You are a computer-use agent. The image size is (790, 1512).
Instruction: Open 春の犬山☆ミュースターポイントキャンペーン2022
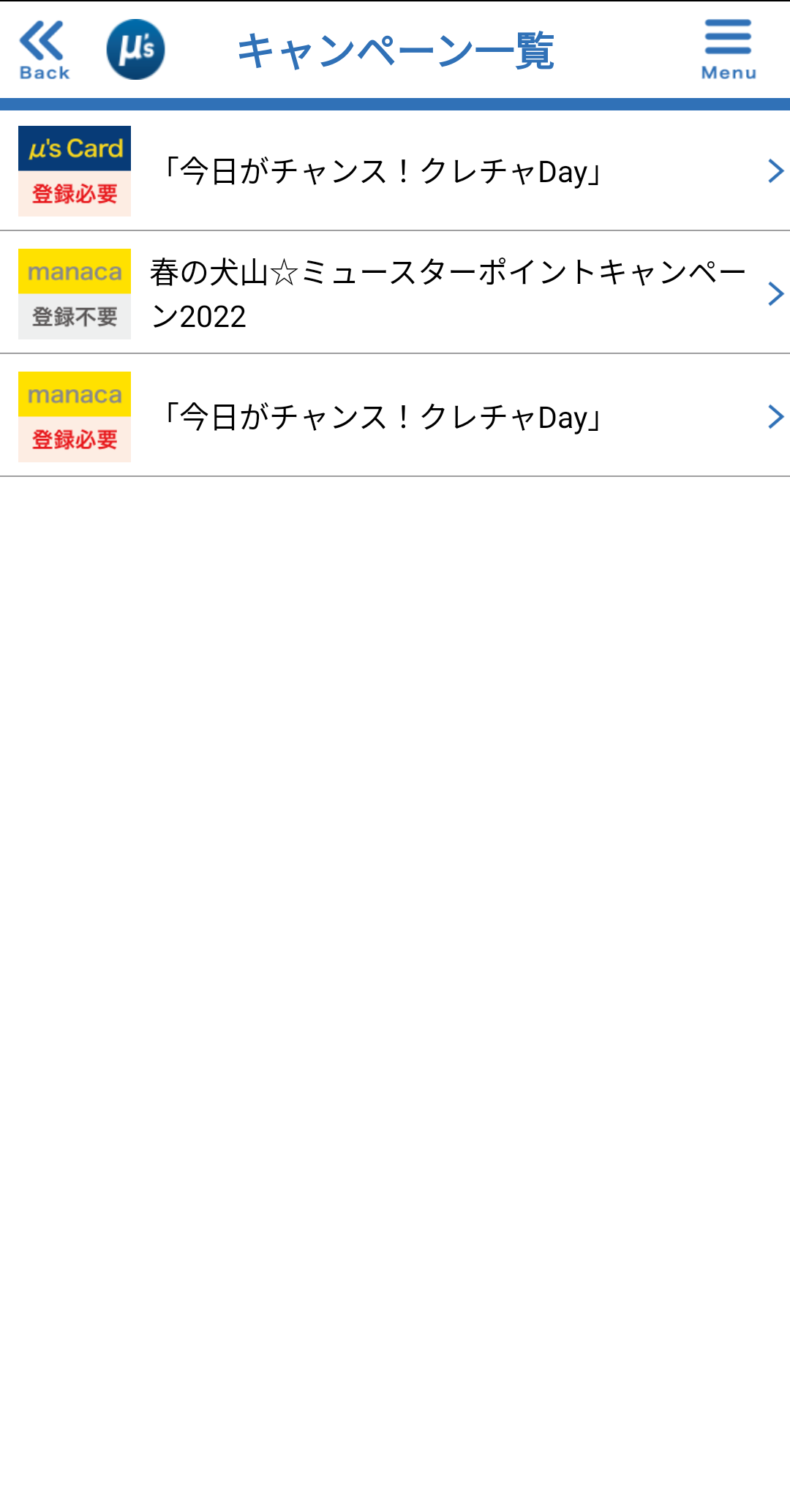tap(395, 293)
